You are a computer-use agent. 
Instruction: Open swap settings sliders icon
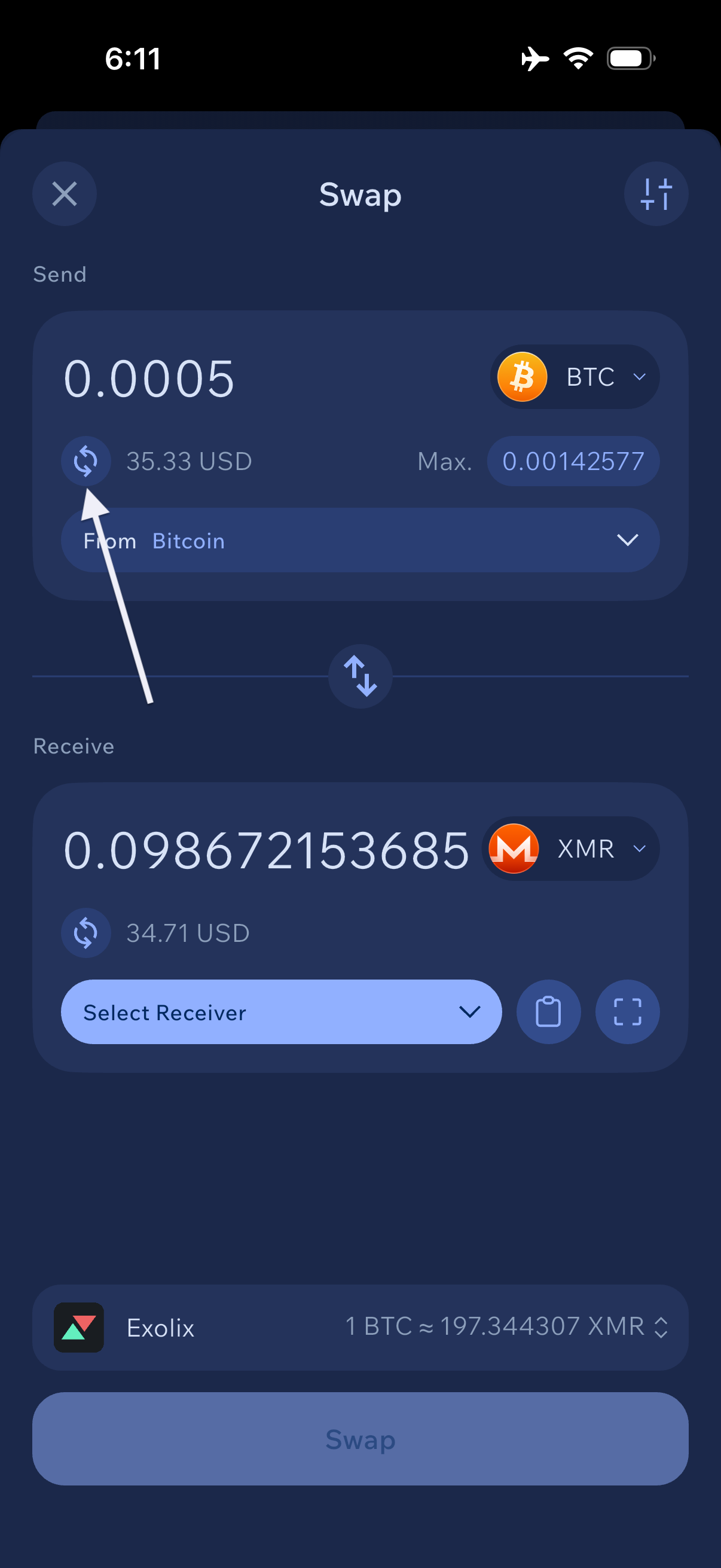pos(655,194)
